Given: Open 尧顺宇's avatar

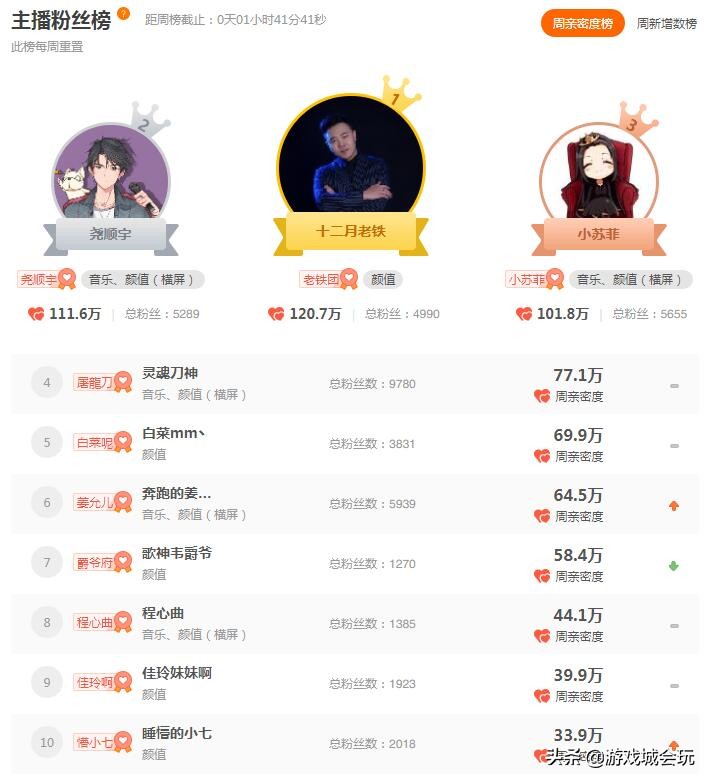Looking at the screenshot, I should [111, 176].
